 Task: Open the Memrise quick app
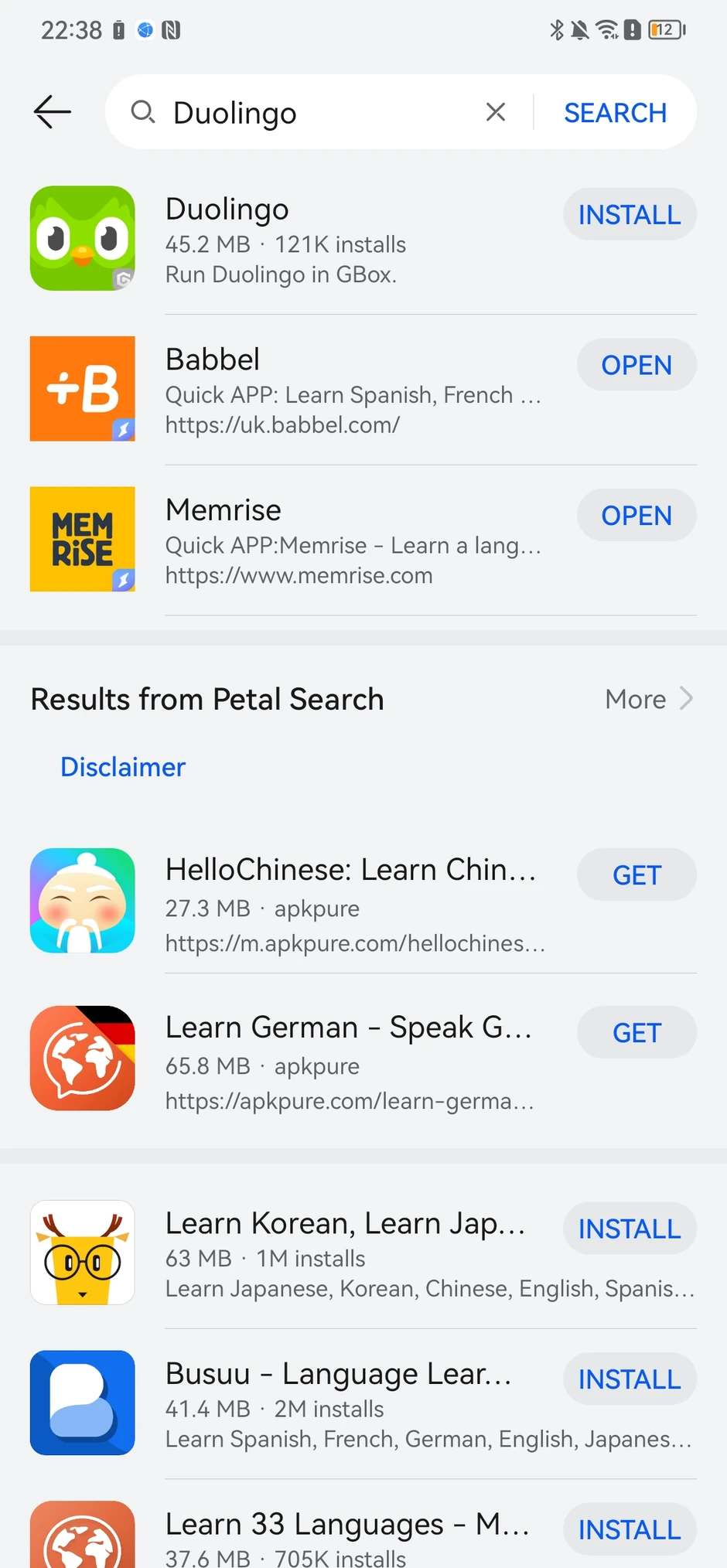[636, 516]
